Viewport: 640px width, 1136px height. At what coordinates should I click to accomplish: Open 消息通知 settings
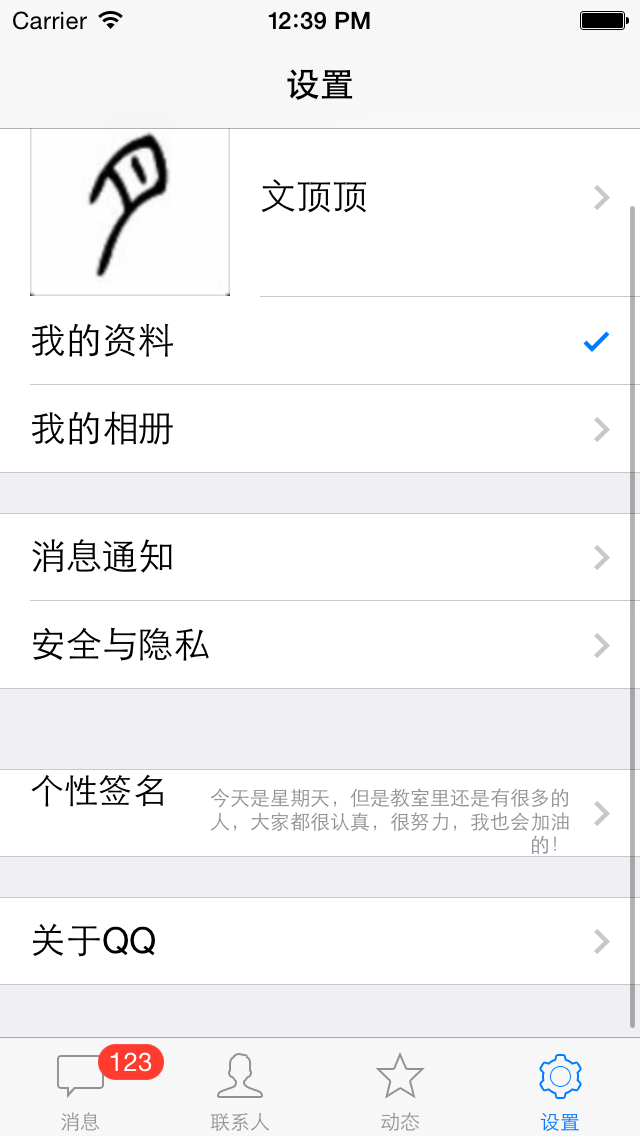320,557
